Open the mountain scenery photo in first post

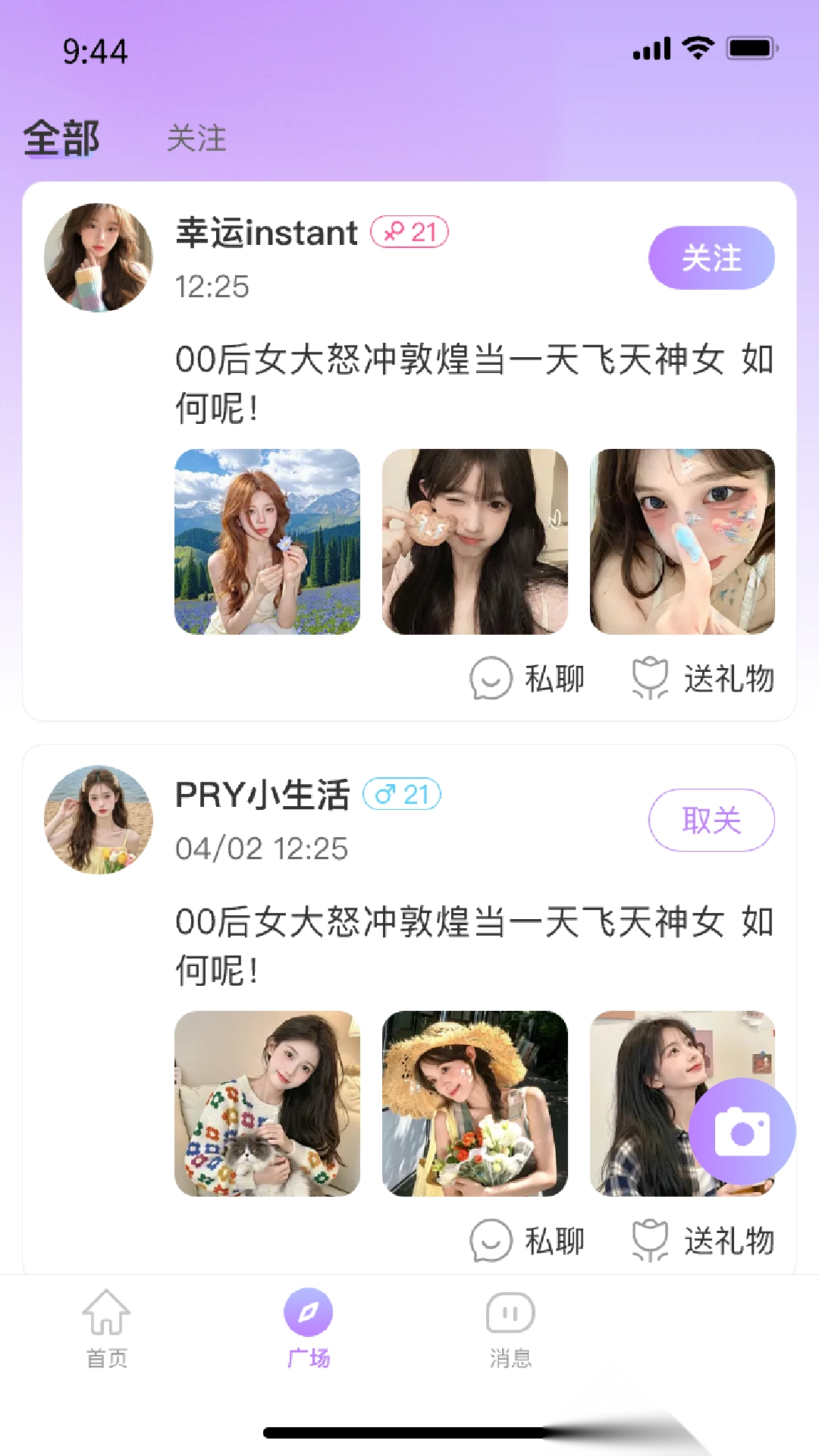(x=267, y=544)
